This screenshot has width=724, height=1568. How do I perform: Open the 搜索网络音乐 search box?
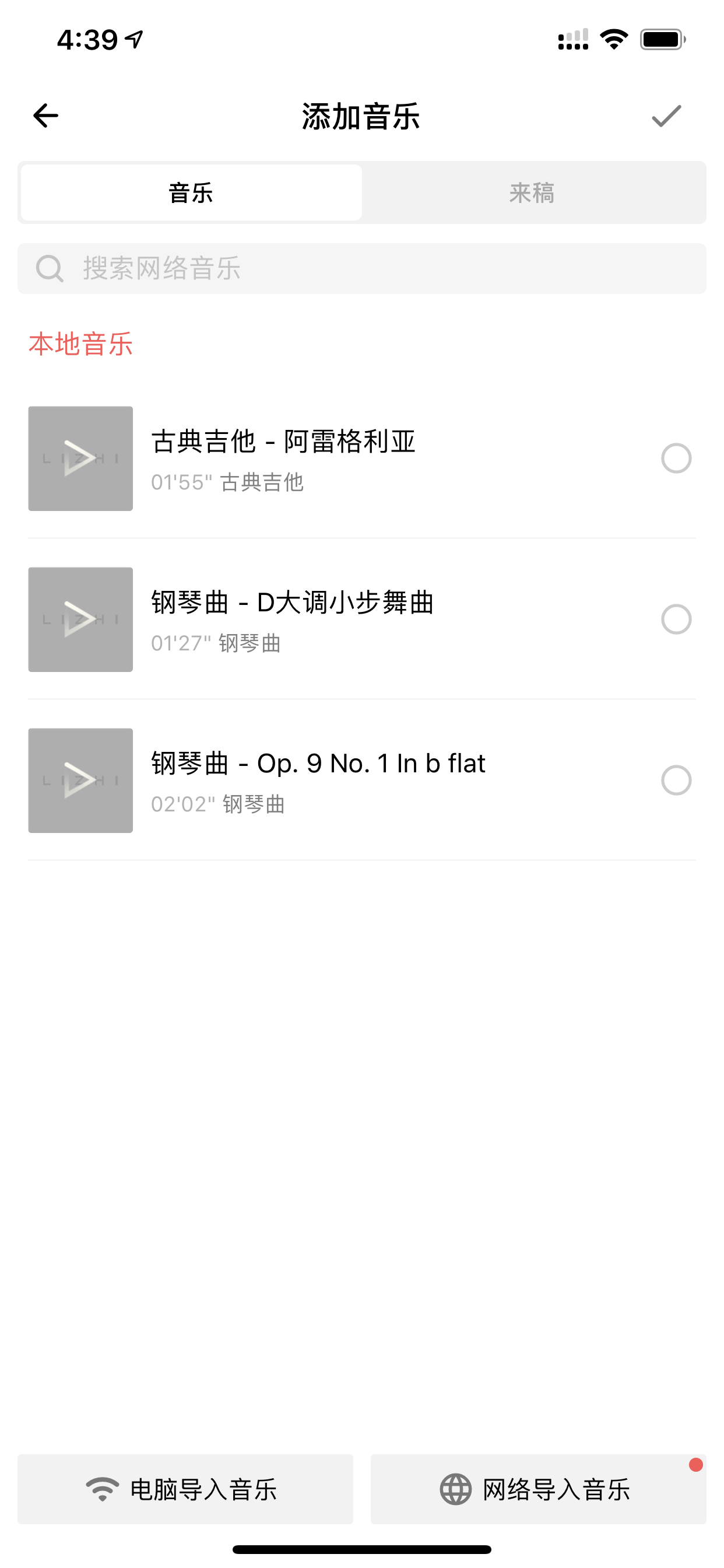(x=362, y=268)
